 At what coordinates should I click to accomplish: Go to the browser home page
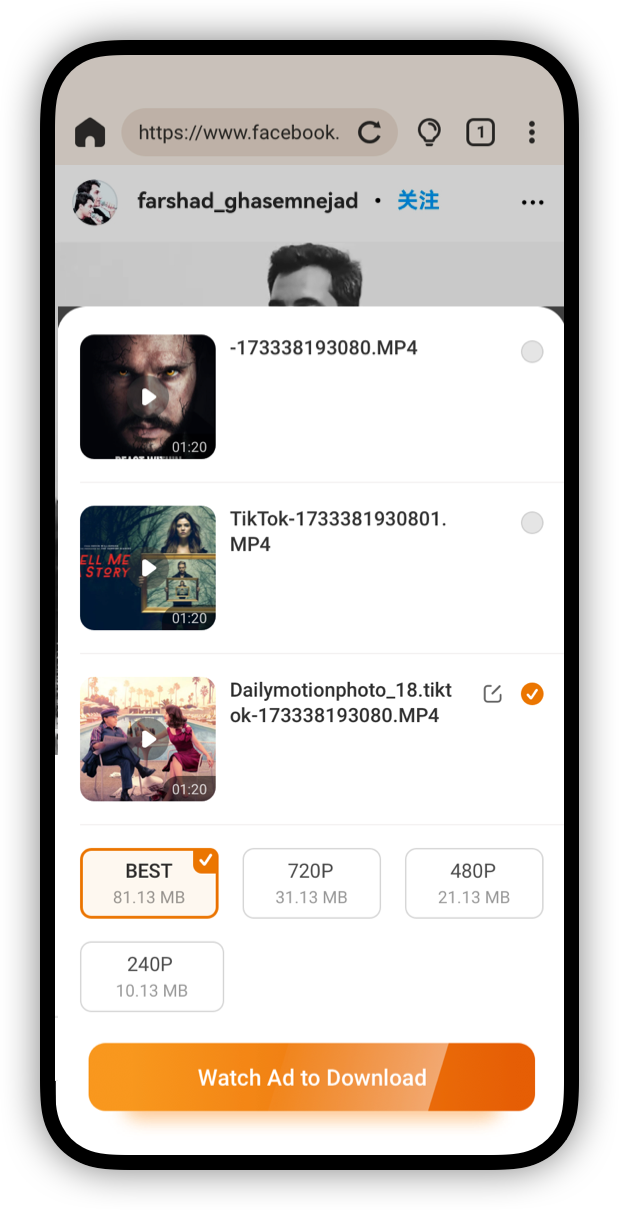point(90,132)
